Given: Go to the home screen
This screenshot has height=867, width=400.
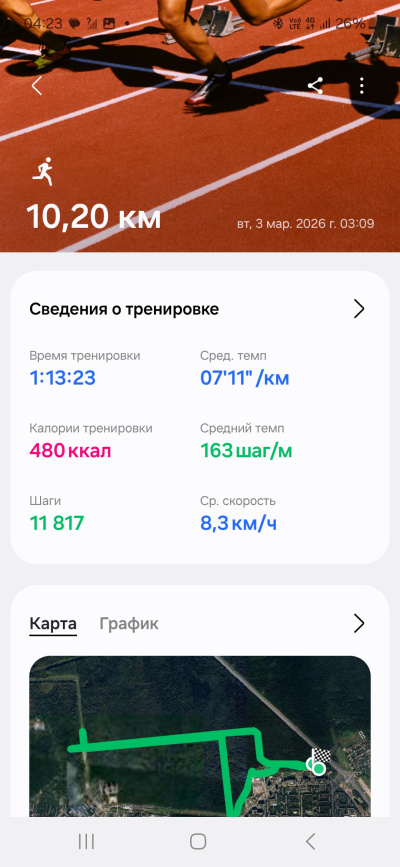Looking at the screenshot, I should pos(198,842).
